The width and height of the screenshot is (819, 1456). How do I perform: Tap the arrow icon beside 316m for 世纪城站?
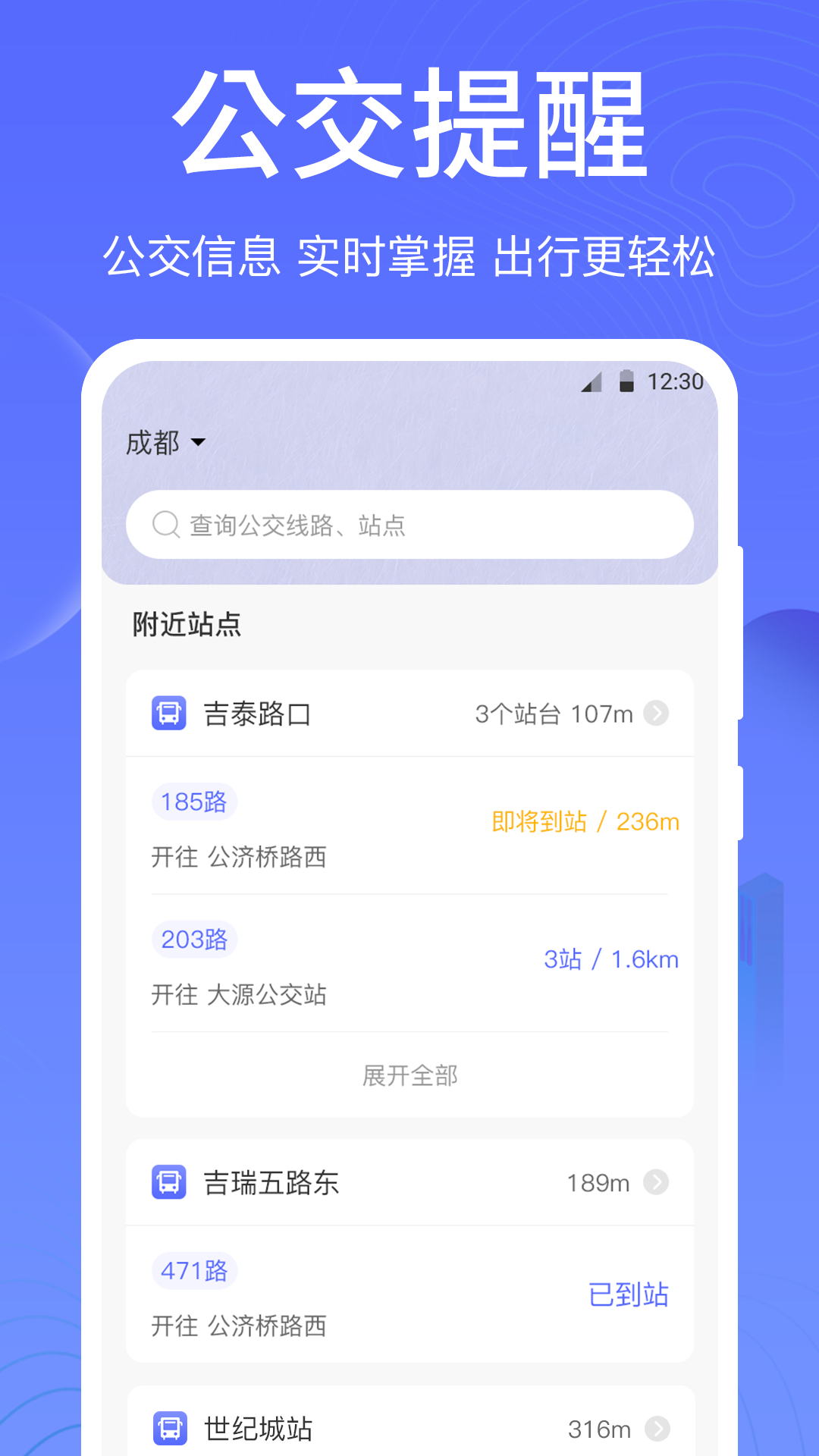[x=659, y=1429]
